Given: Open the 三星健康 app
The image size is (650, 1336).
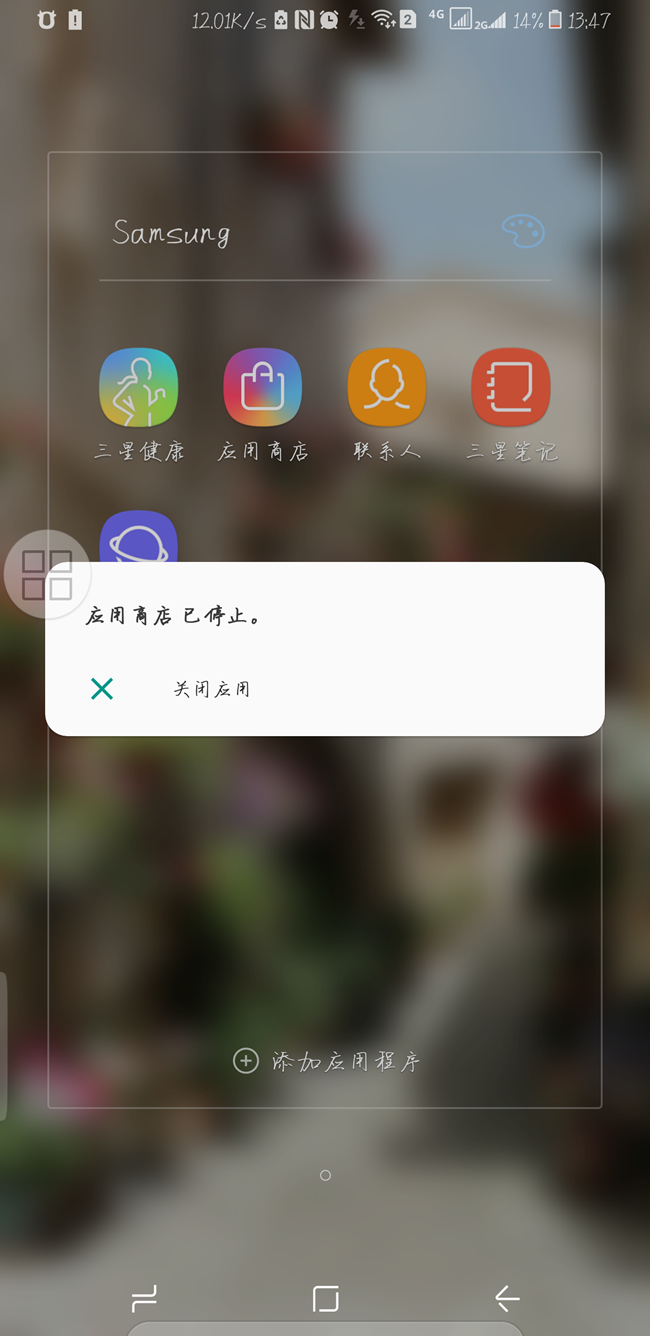Looking at the screenshot, I should pos(139,388).
